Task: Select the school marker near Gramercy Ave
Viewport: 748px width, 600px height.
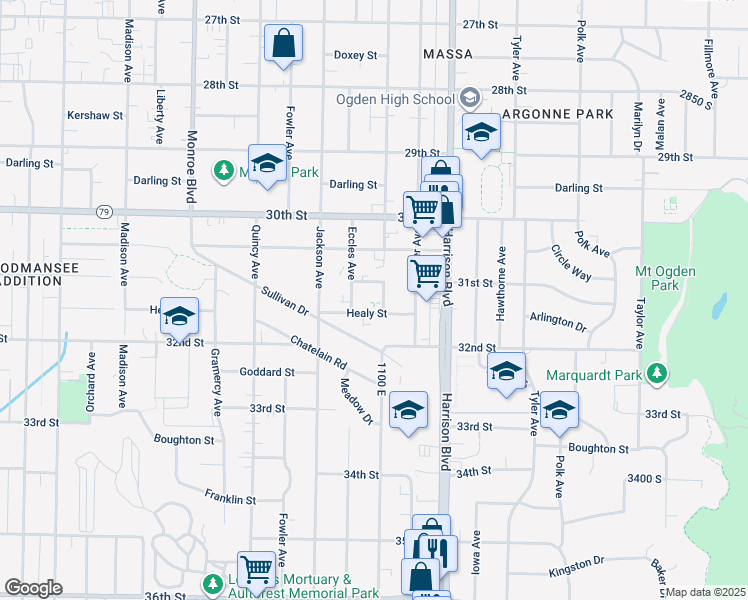Action: pyautogui.click(x=179, y=317)
